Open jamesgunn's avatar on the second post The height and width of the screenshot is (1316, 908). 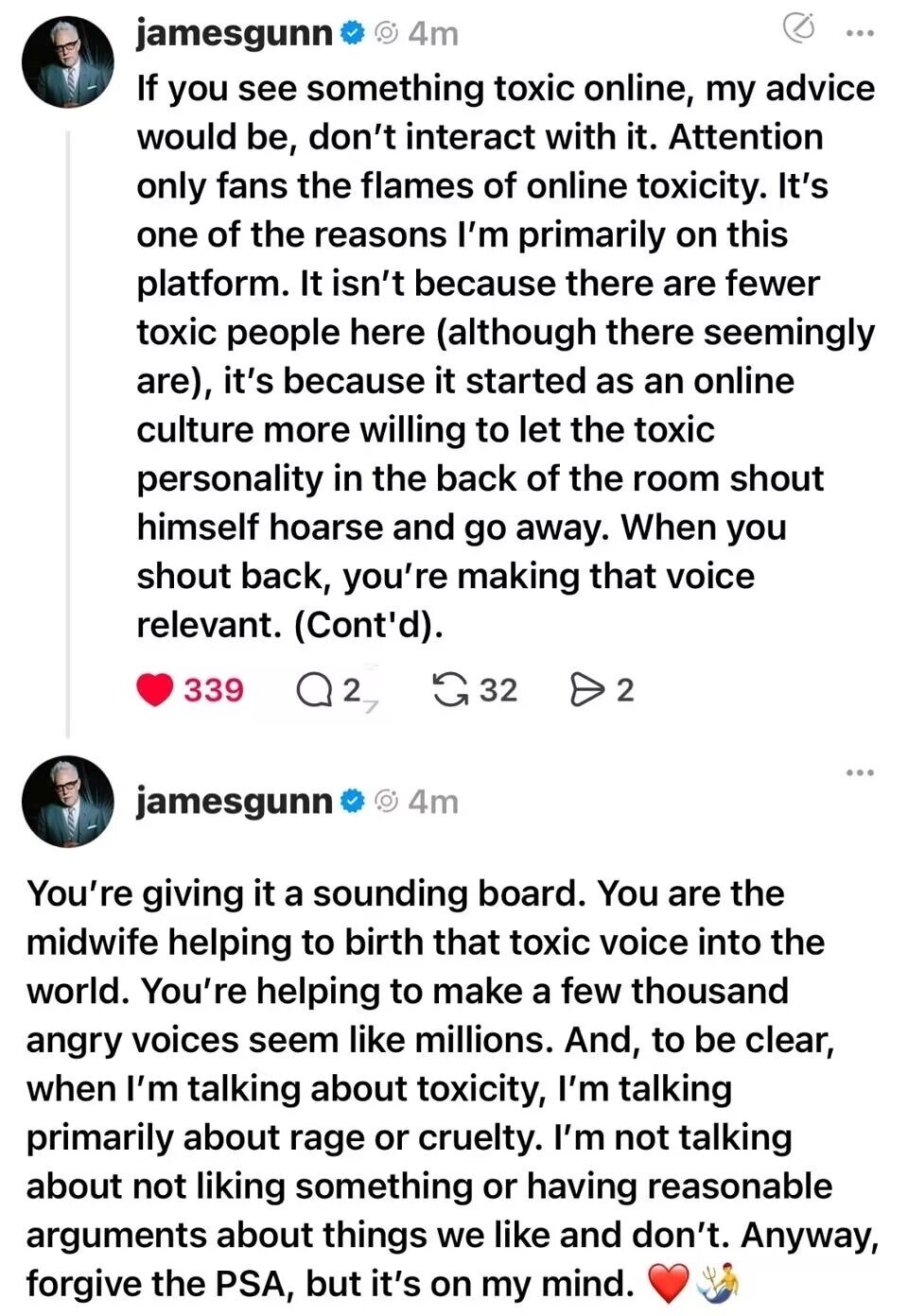click(x=68, y=802)
